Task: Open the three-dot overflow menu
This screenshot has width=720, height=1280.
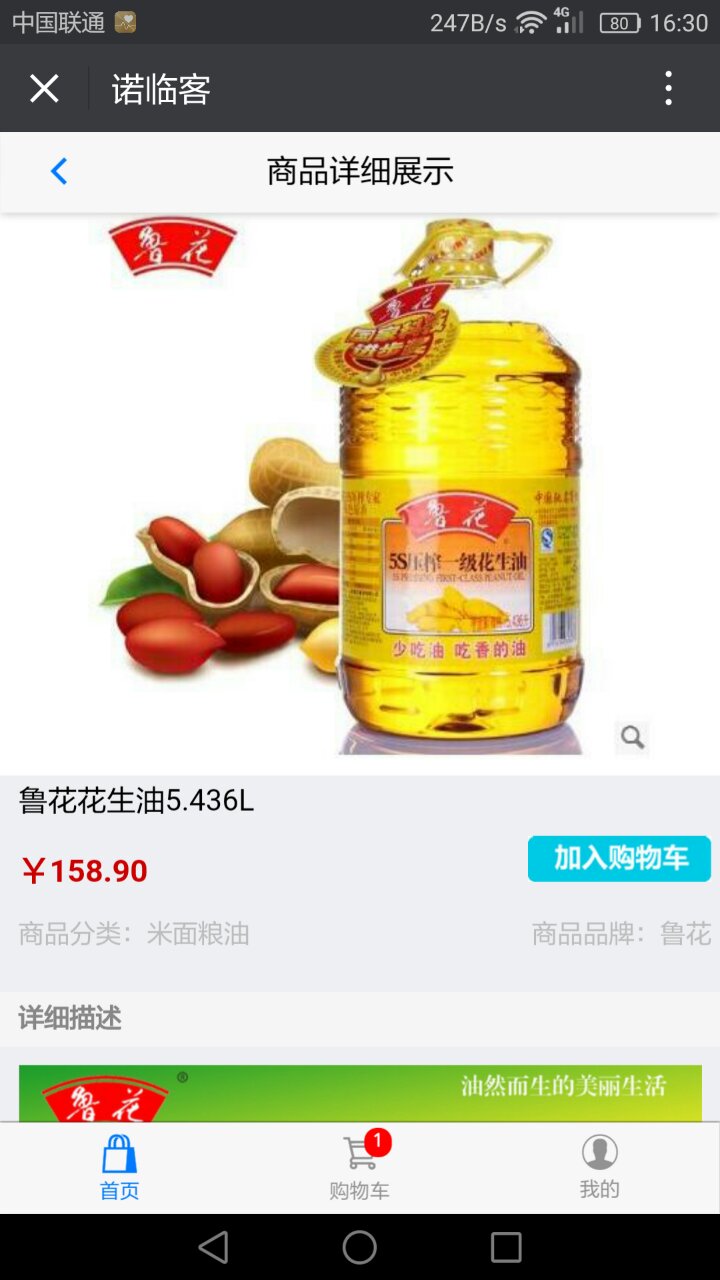Action: point(668,89)
